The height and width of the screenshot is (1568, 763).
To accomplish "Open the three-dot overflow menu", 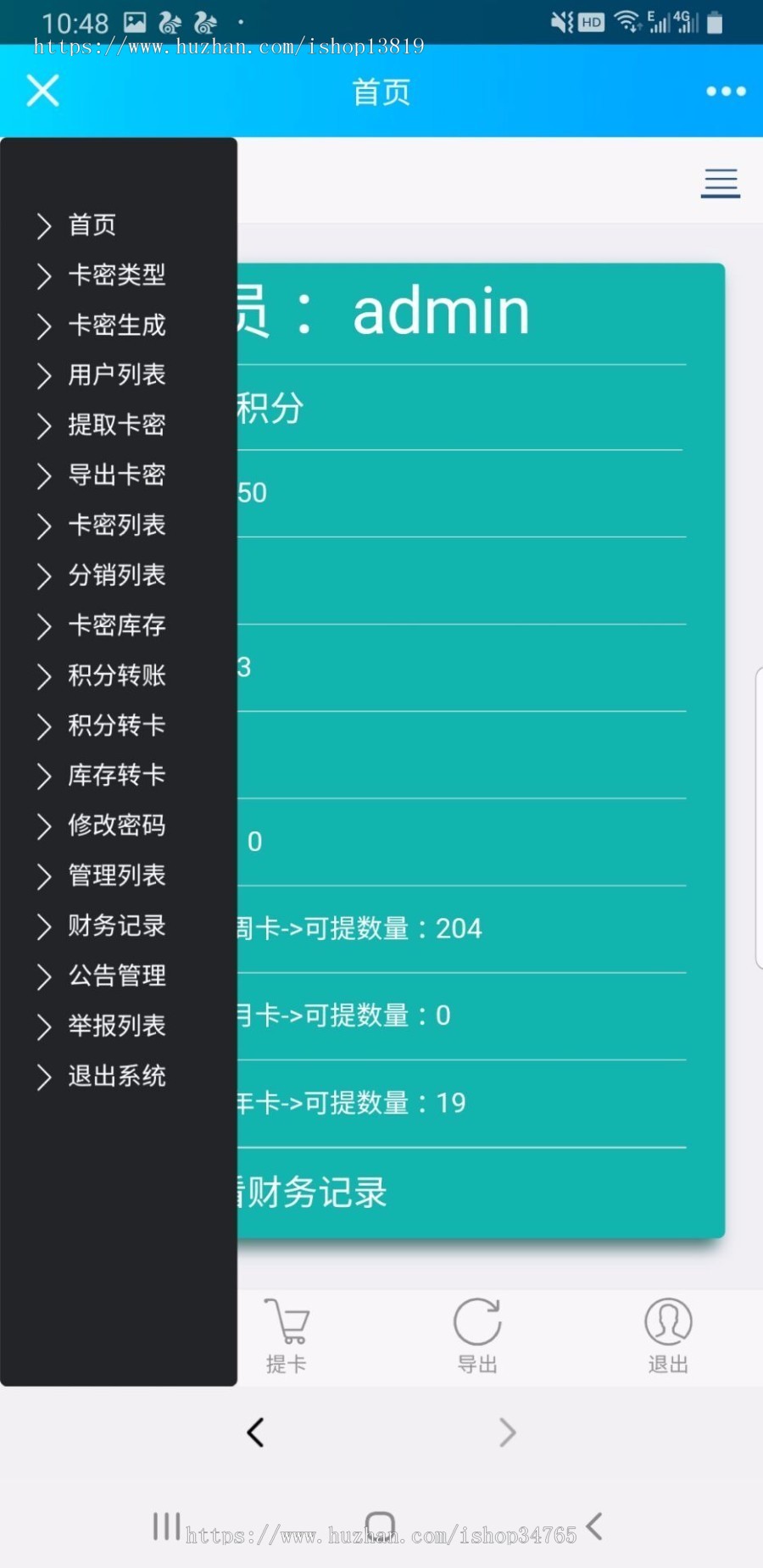I will (726, 91).
